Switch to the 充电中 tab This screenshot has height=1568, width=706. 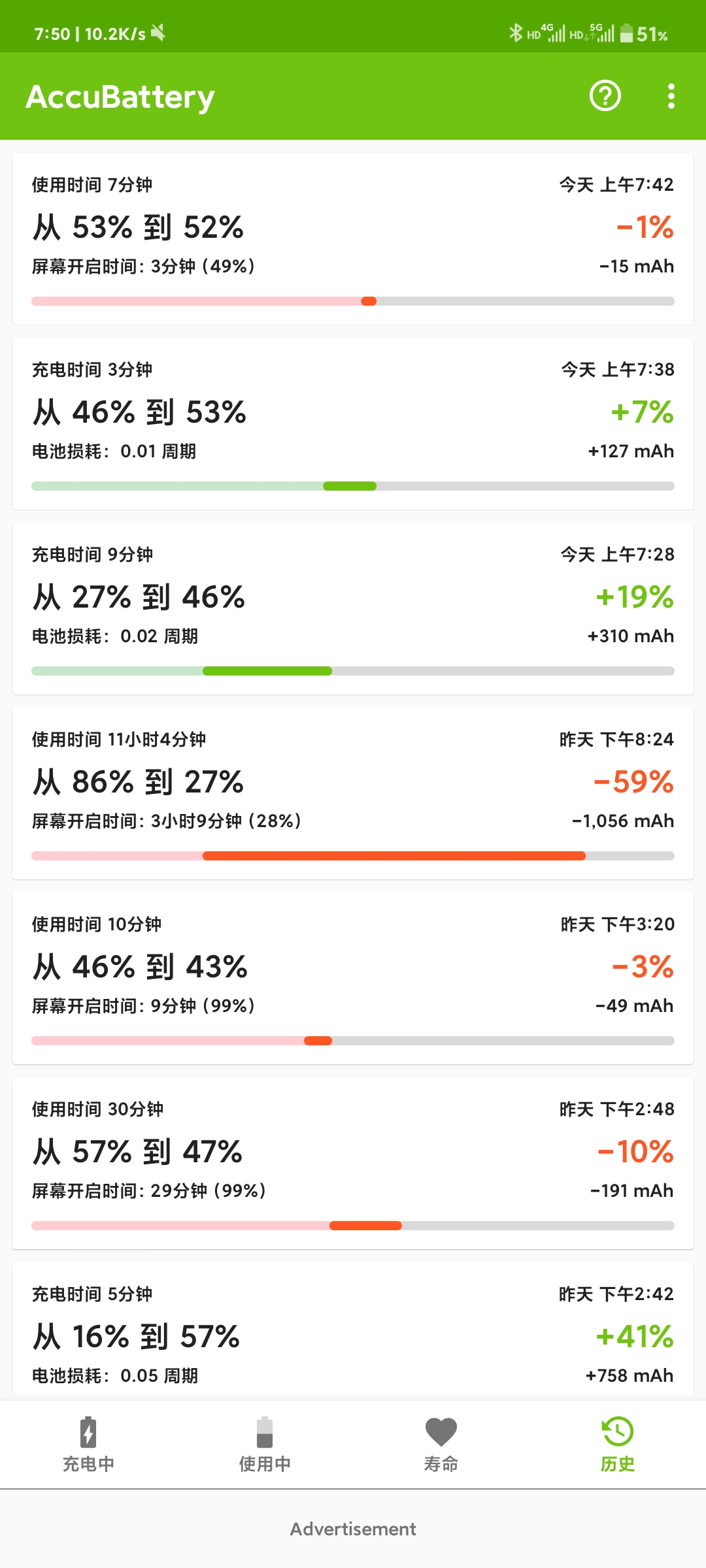[88, 1445]
